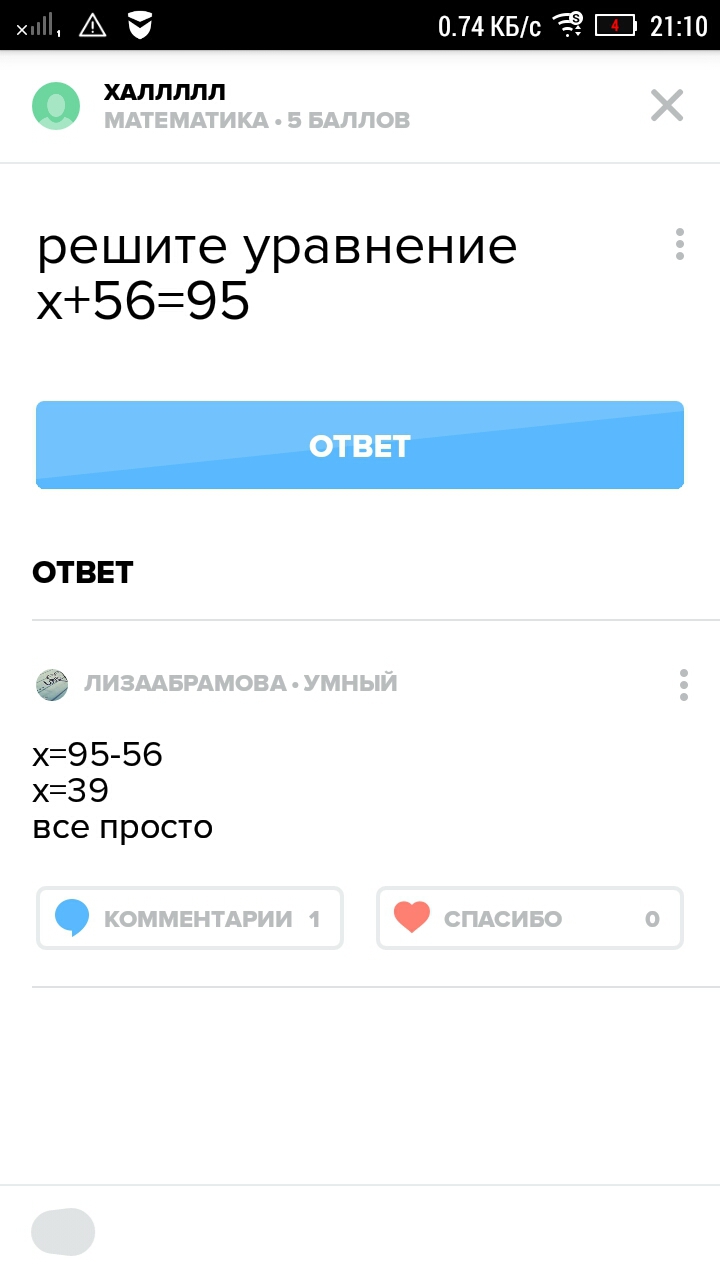Thank the answer with the СПАСИБО heart
The height and width of the screenshot is (1280, 720).
click(x=530, y=918)
